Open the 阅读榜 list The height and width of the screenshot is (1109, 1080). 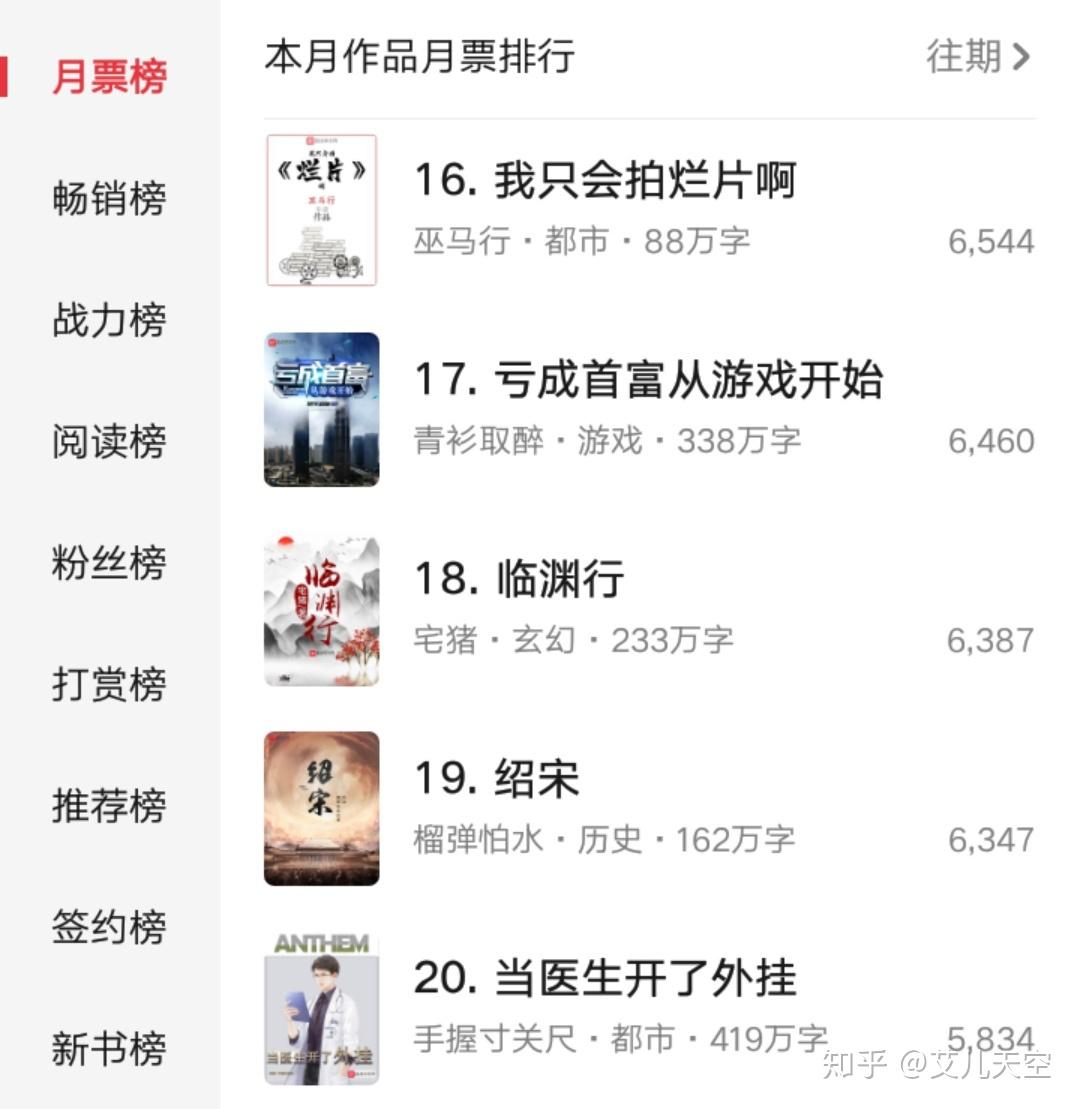[x=109, y=442]
